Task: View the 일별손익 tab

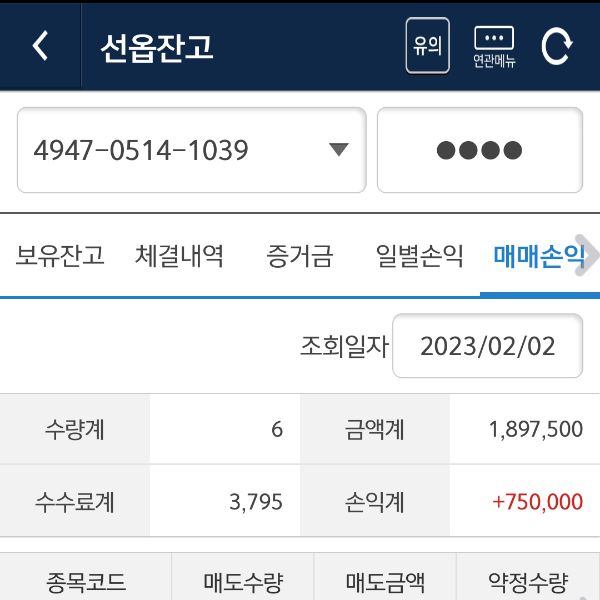Action: point(419,257)
